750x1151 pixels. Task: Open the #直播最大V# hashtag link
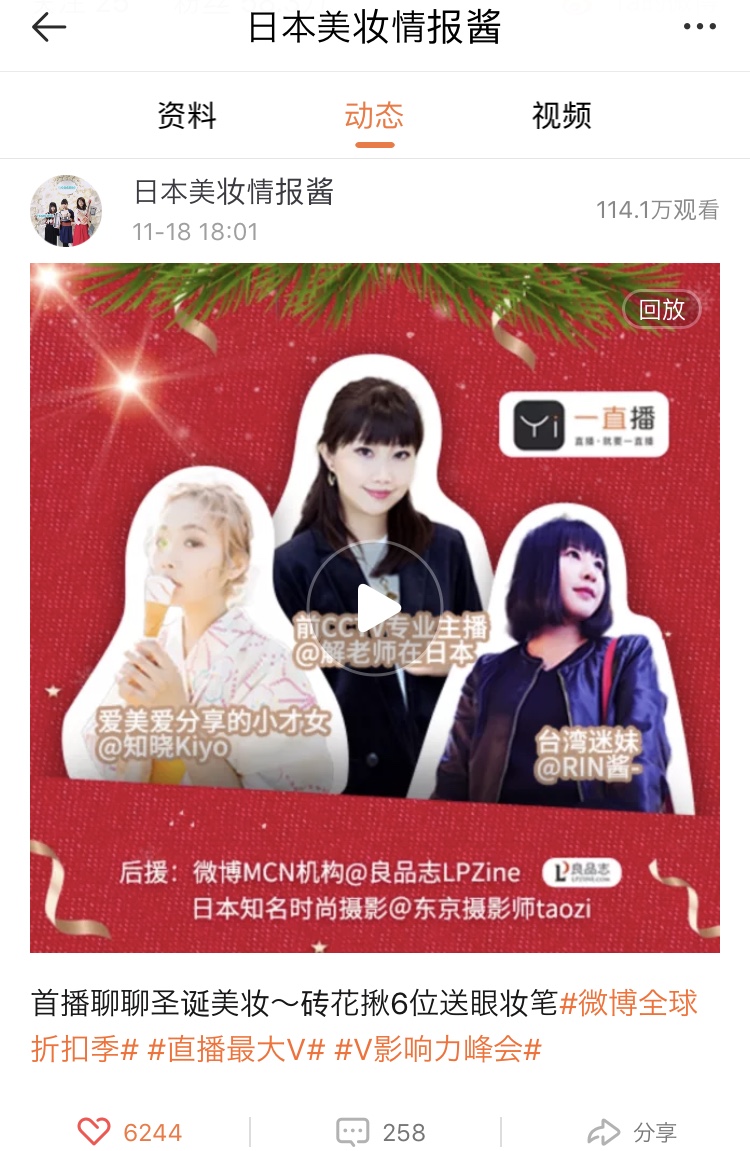click(x=237, y=1049)
